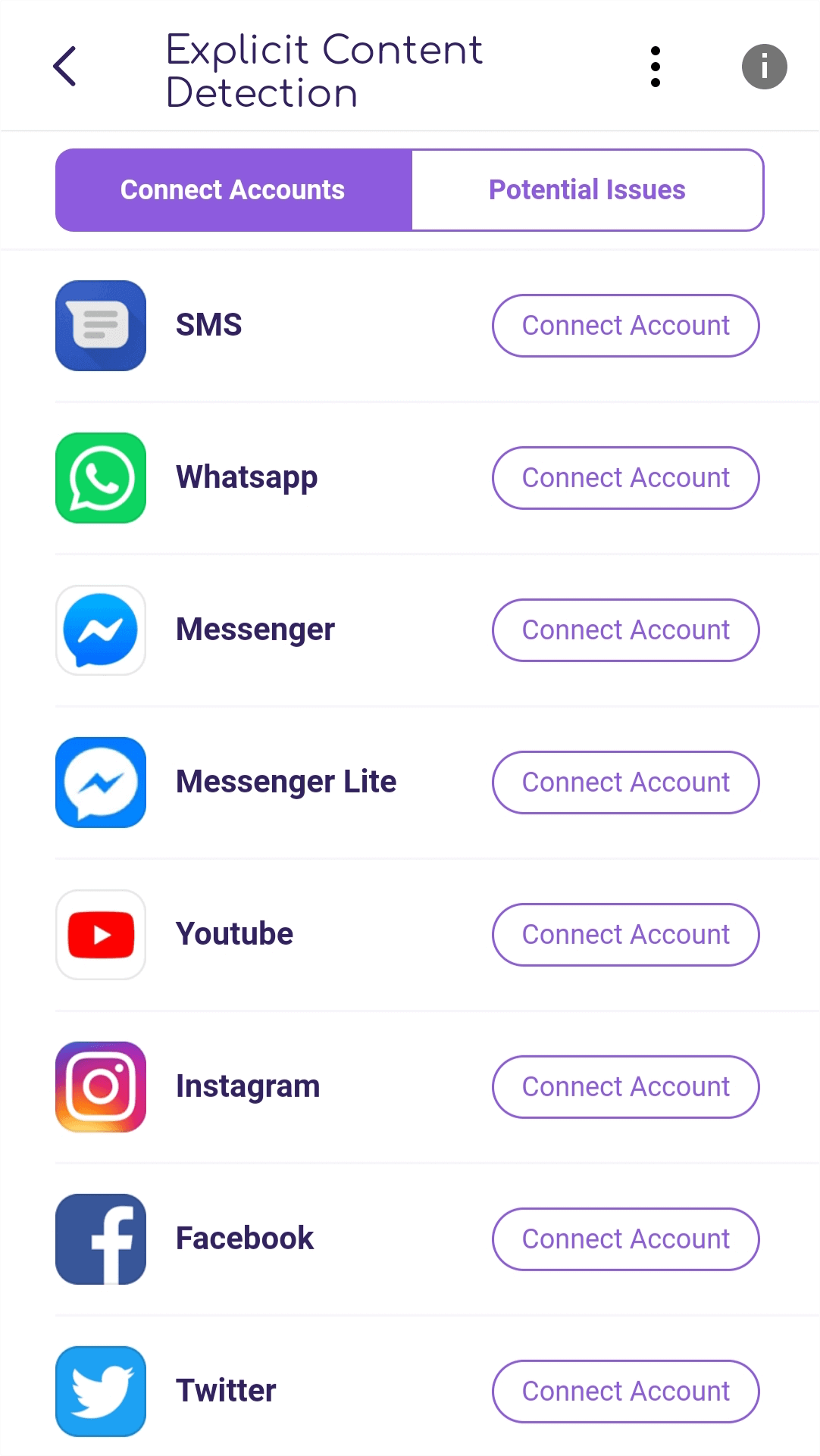Connect the Youtube account

click(625, 935)
